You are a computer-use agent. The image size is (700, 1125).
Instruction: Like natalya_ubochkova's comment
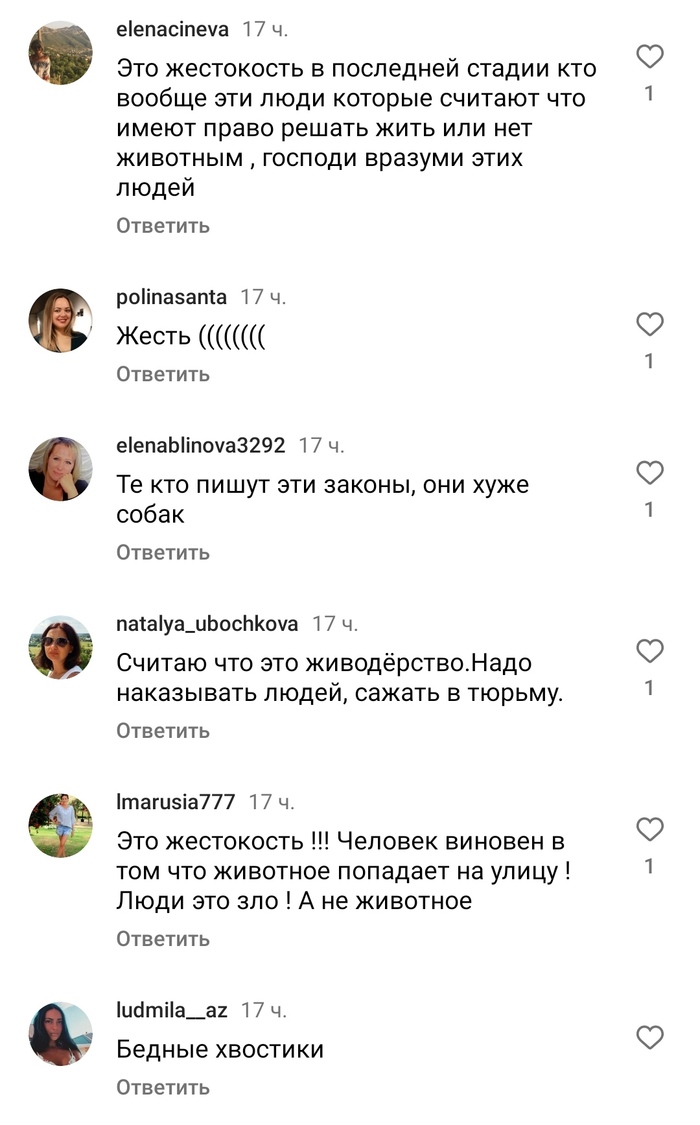[650, 651]
